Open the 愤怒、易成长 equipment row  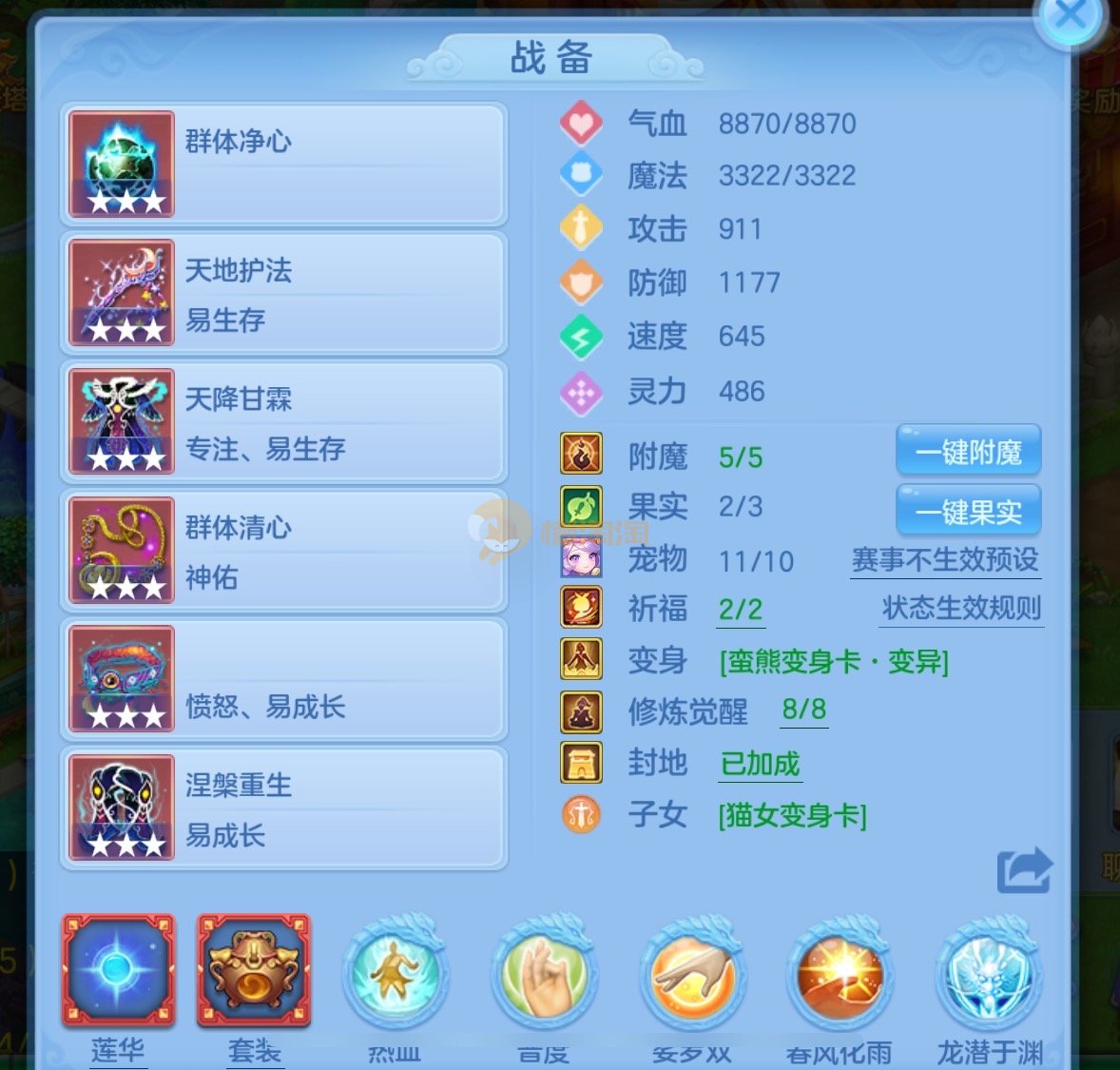[283, 679]
